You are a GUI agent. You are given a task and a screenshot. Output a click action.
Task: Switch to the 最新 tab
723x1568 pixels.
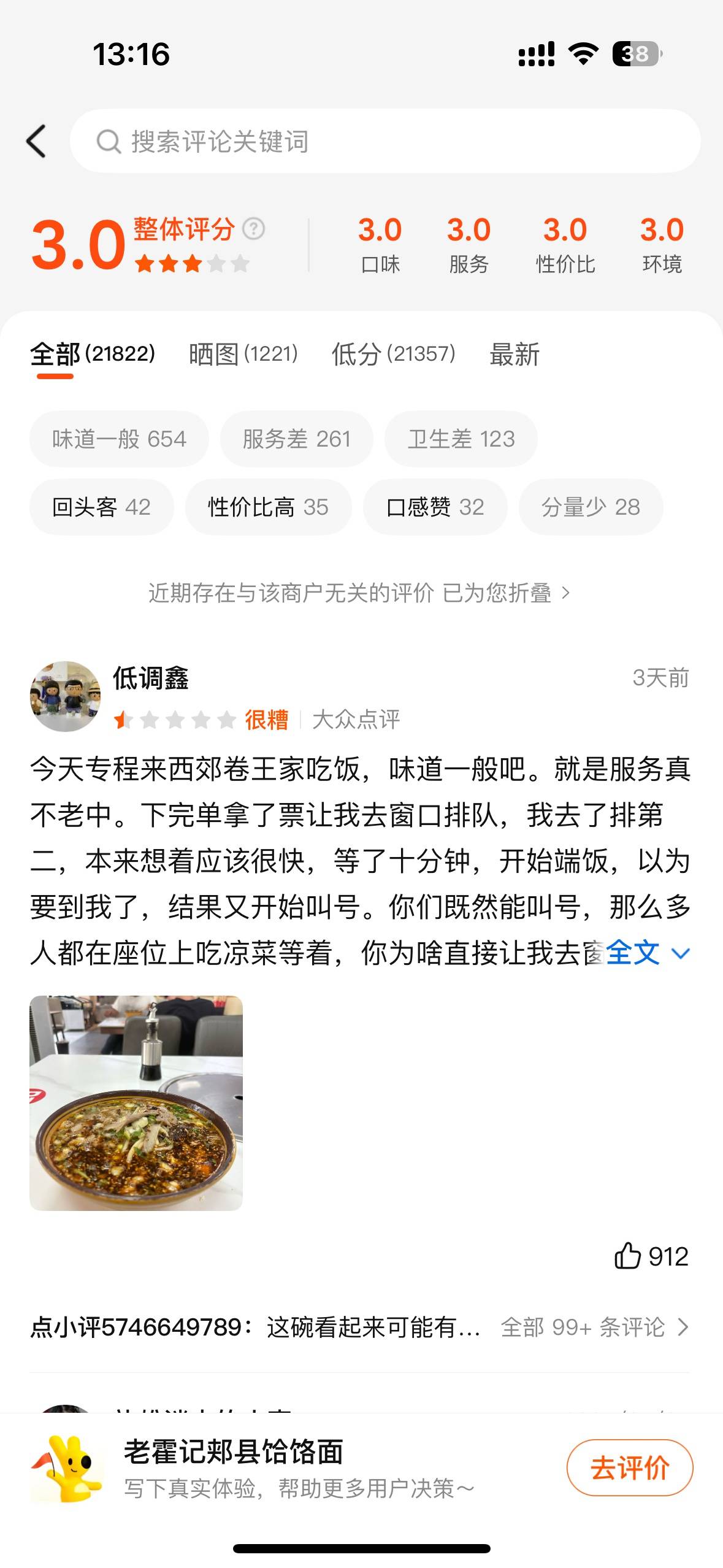coord(514,354)
